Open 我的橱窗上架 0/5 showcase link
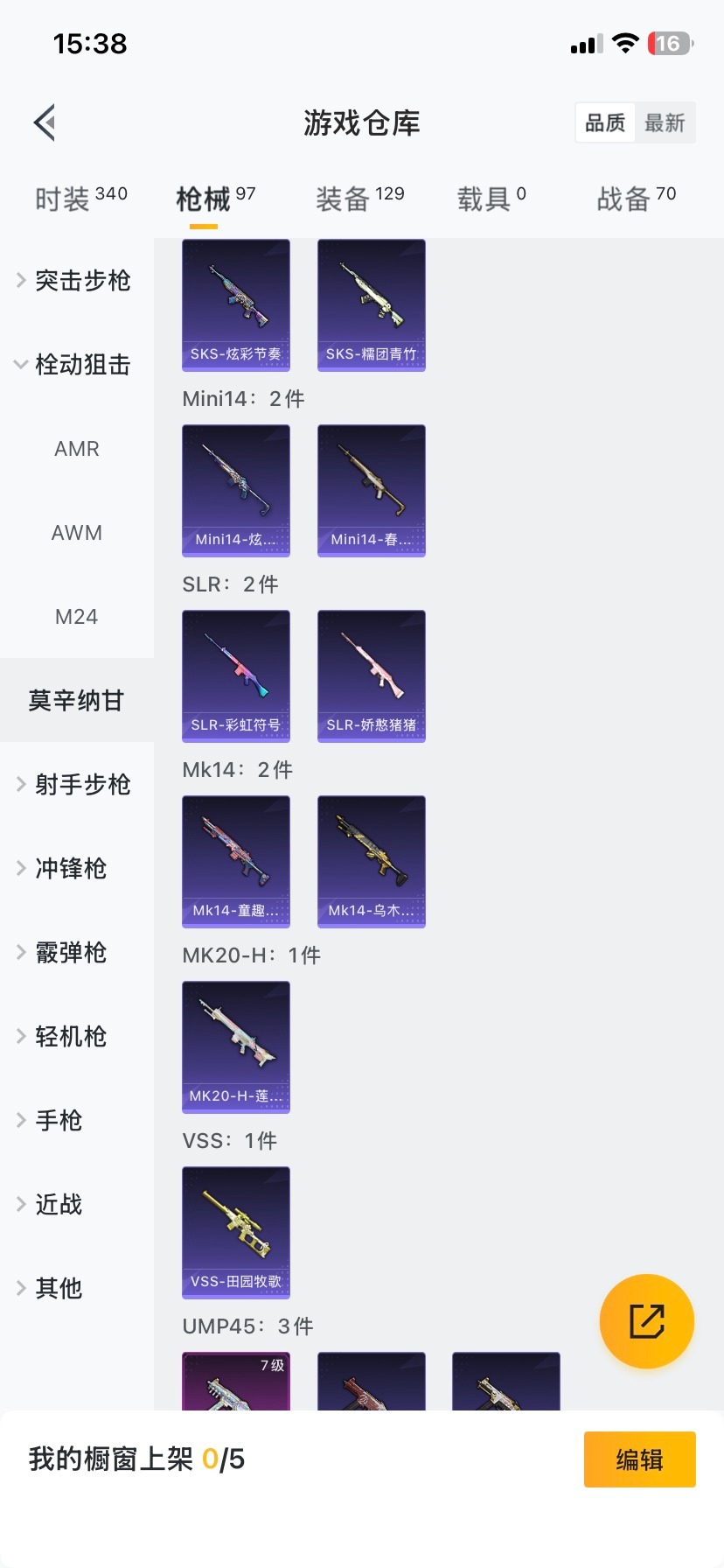The width and height of the screenshot is (724, 1568). pyautogui.click(x=136, y=1459)
